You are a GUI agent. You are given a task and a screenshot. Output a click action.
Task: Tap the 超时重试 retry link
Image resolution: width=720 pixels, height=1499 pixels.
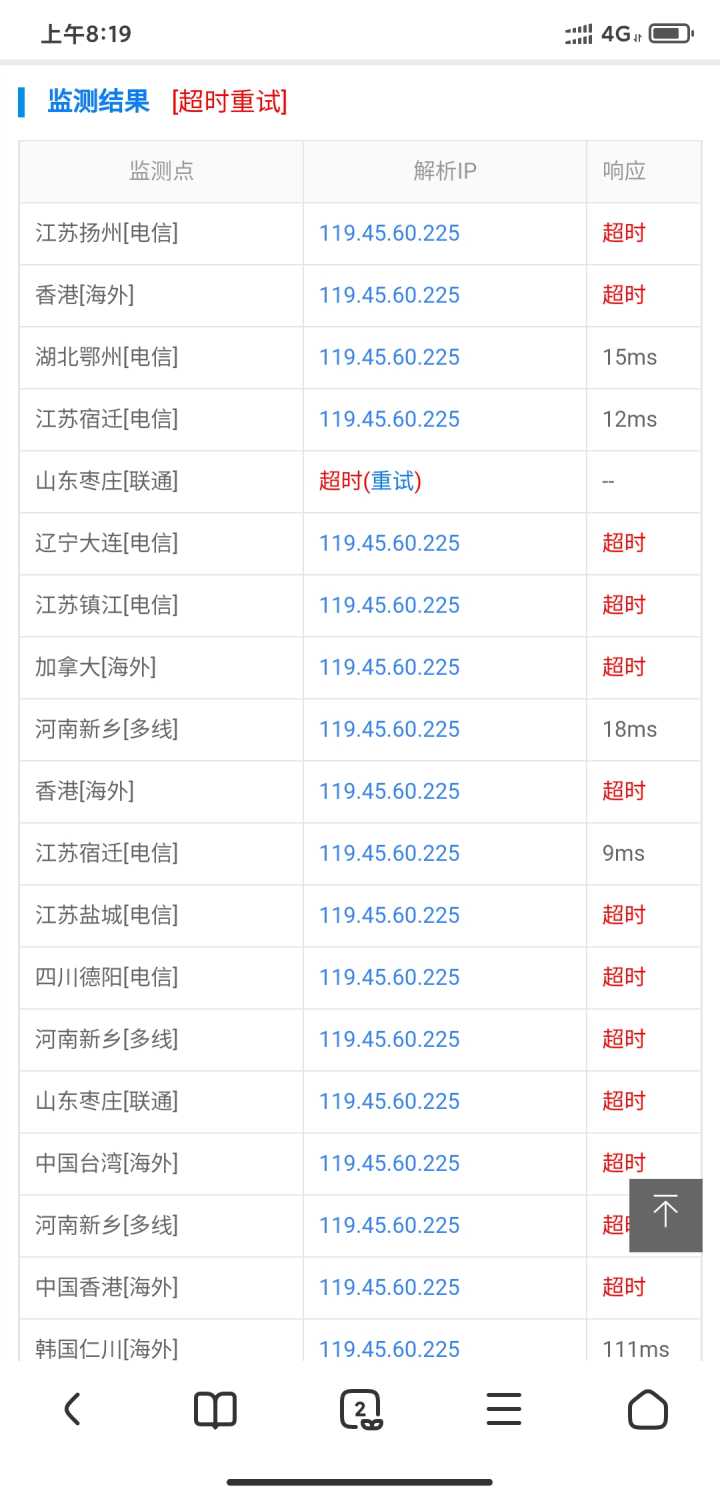[x=229, y=101]
